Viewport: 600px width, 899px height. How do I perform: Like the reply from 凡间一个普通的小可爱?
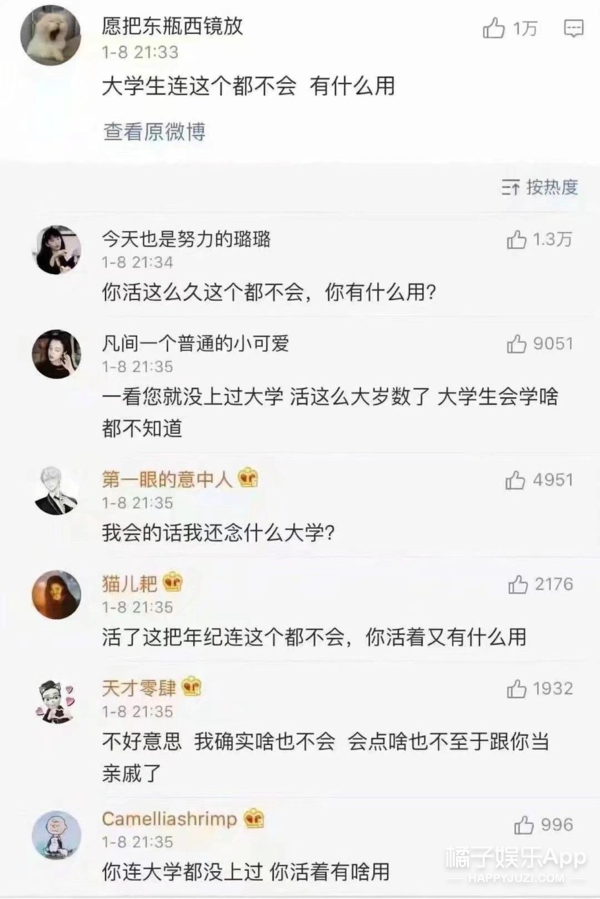[516, 344]
